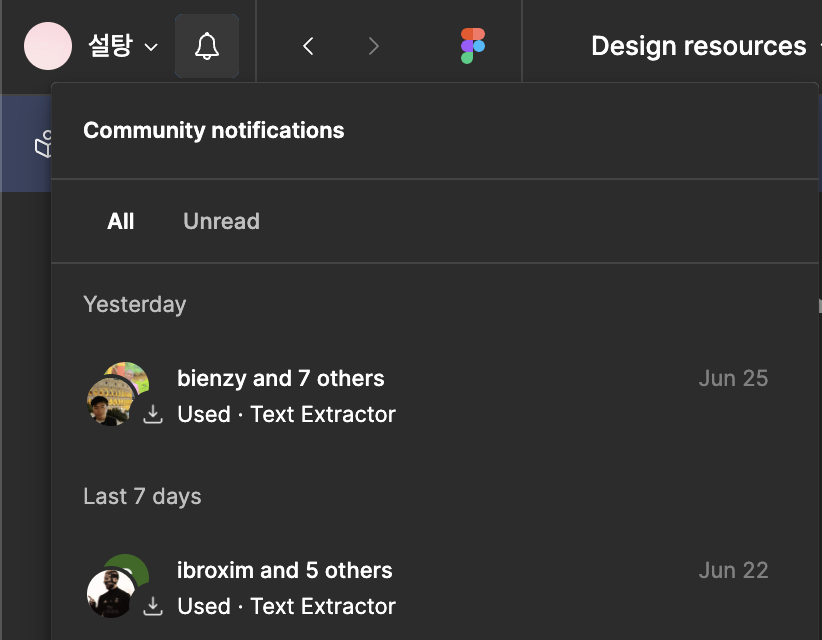Image resolution: width=822 pixels, height=640 pixels.
Task: Switch to the All notifications tab
Action: coord(121,221)
